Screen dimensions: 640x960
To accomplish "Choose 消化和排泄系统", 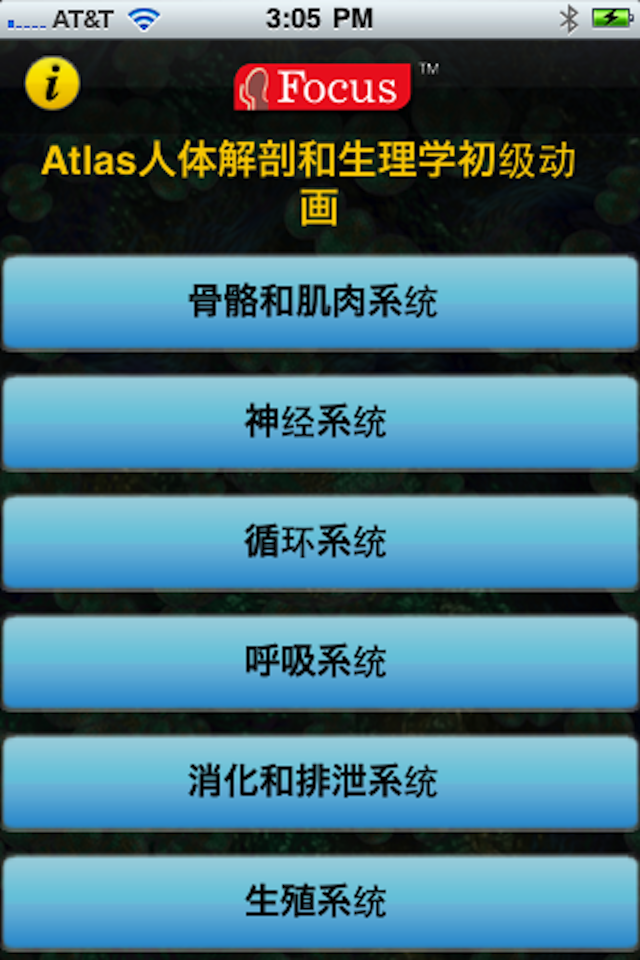I will 320,782.
